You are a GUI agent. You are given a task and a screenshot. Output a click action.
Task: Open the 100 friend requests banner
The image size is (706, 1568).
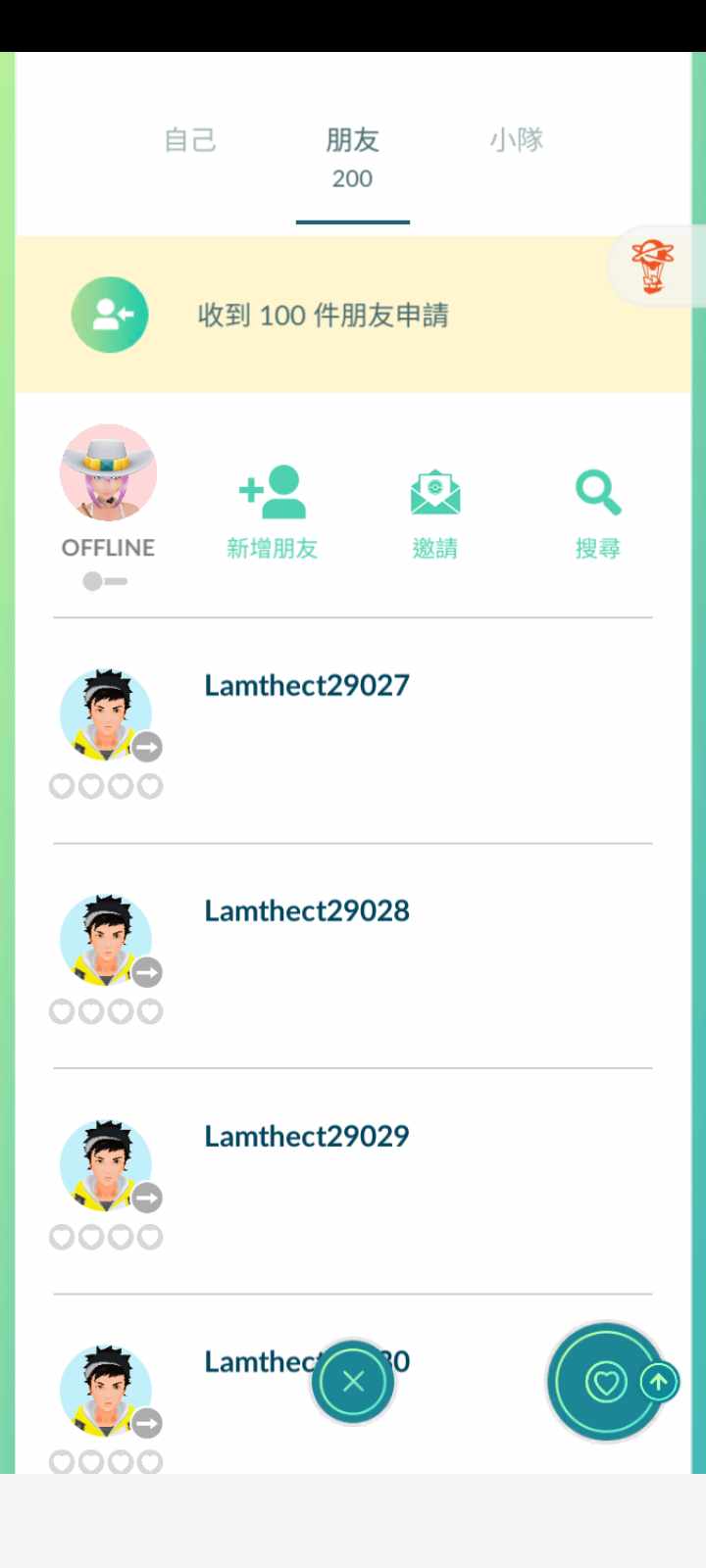point(324,316)
